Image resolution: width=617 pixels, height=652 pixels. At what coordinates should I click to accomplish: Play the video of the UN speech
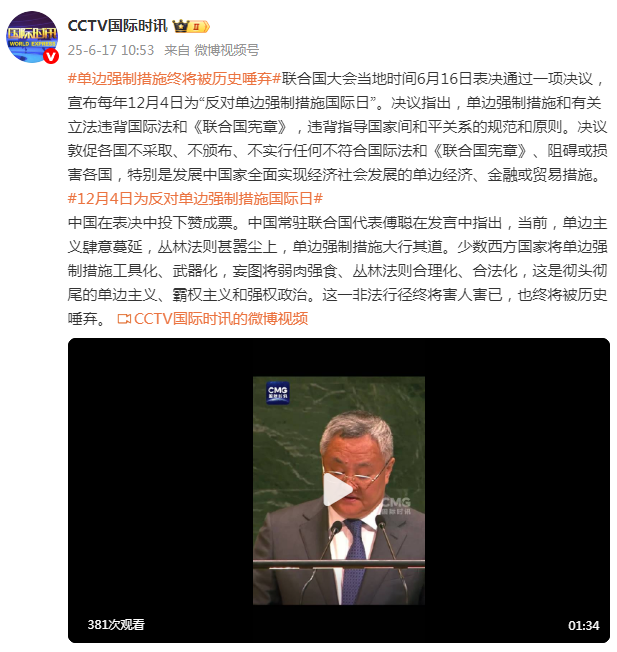click(338, 490)
